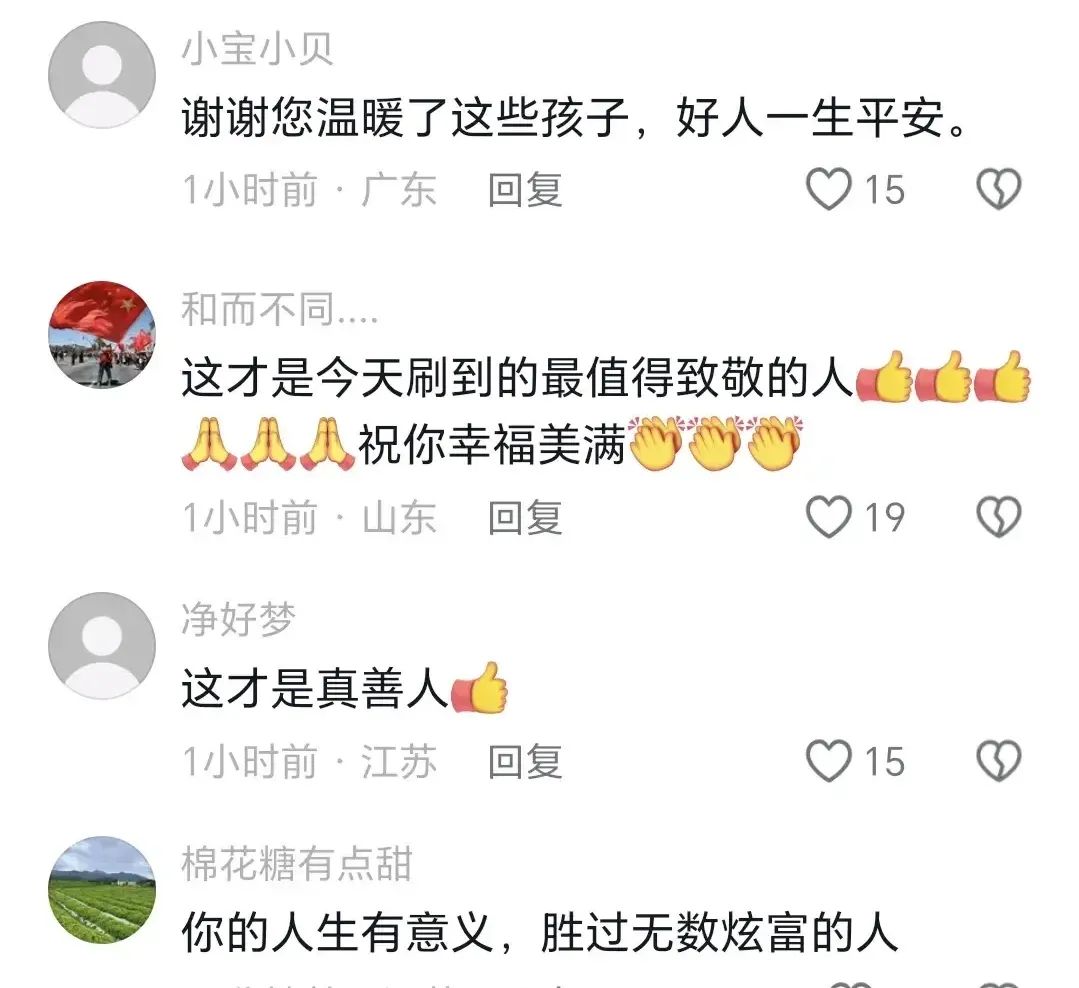Like 和而不同's comment
1079x988 pixels.
829,517
